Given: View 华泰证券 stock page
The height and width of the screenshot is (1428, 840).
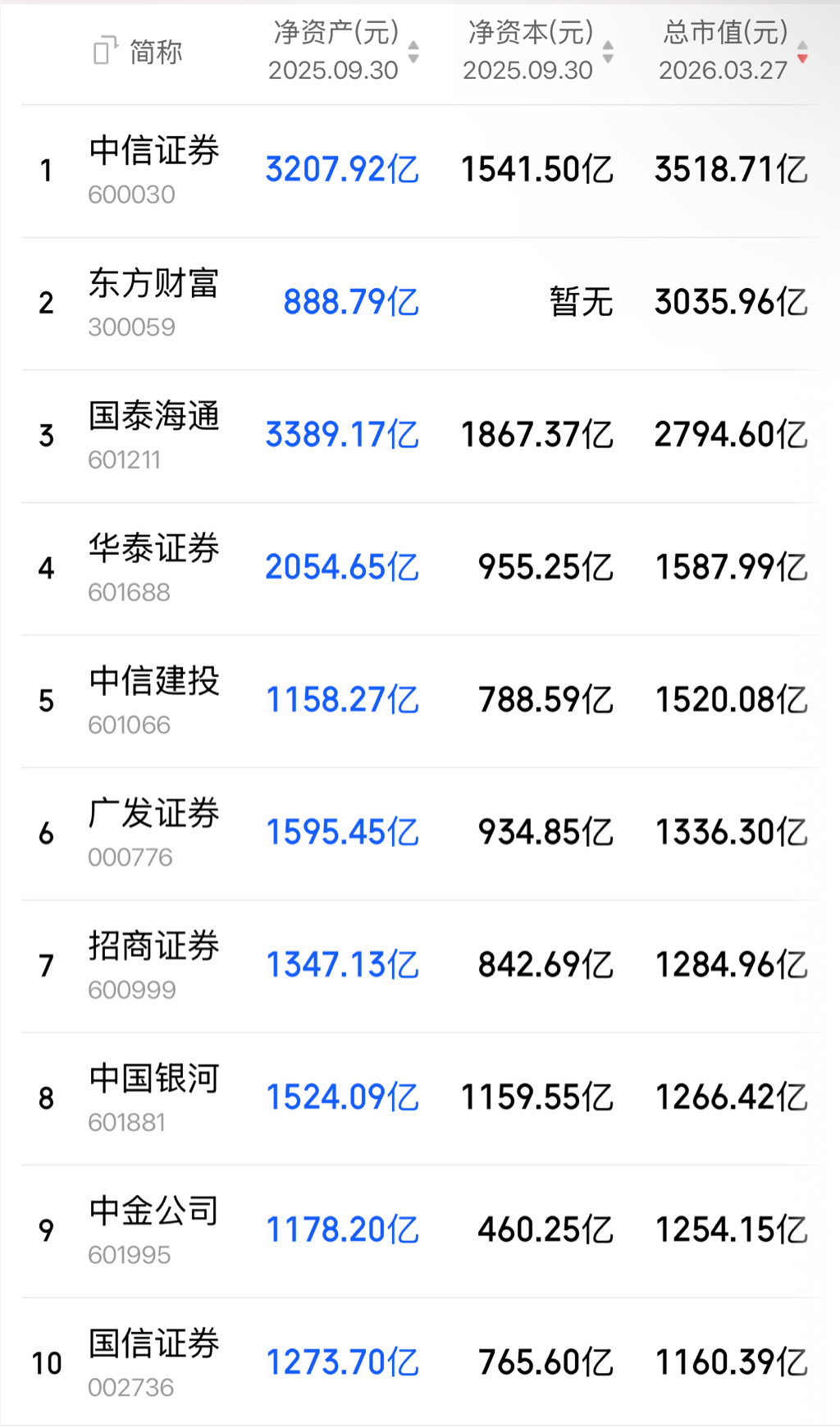Looking at the screenshot, I should tap(154, 567).
